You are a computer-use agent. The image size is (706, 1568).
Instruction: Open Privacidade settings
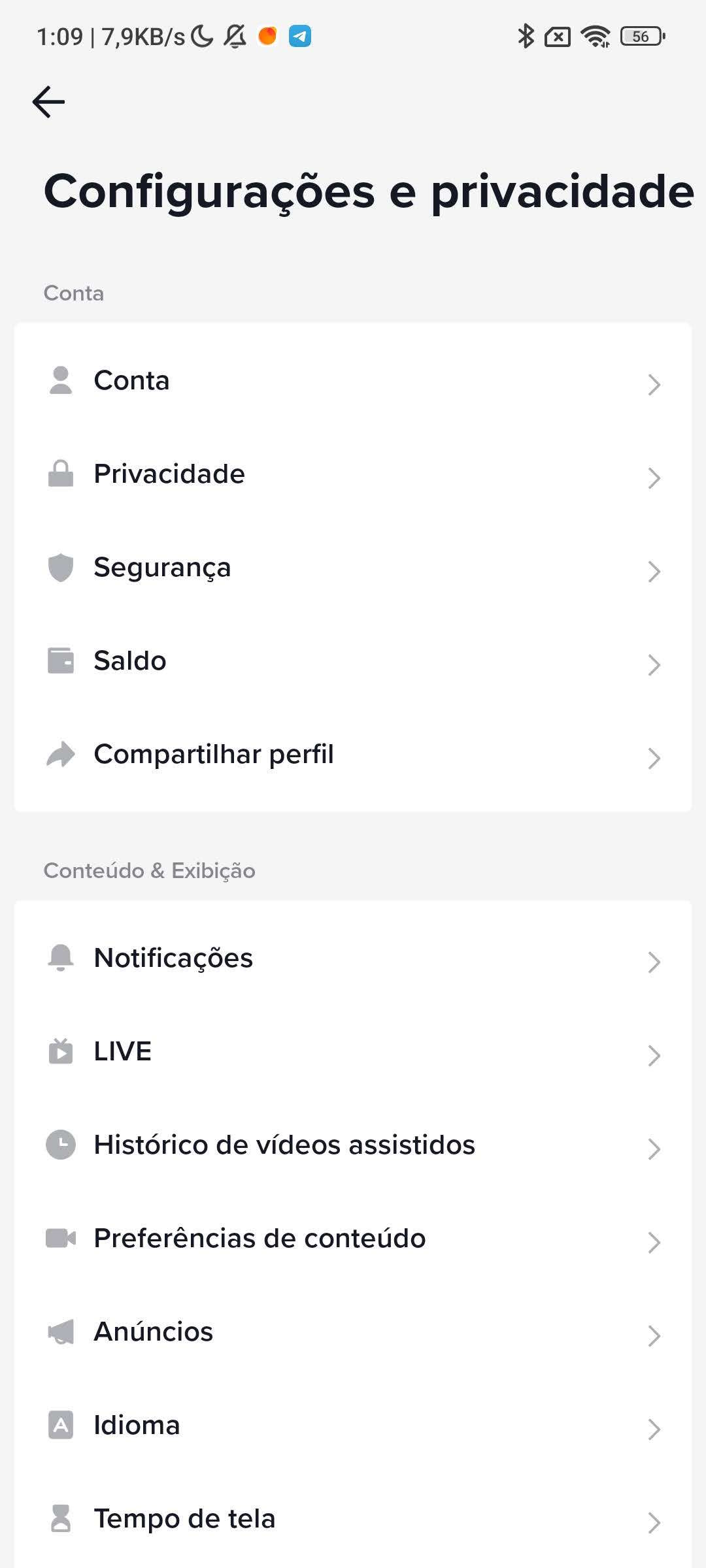pyautogui.click(x=353, y=474)
